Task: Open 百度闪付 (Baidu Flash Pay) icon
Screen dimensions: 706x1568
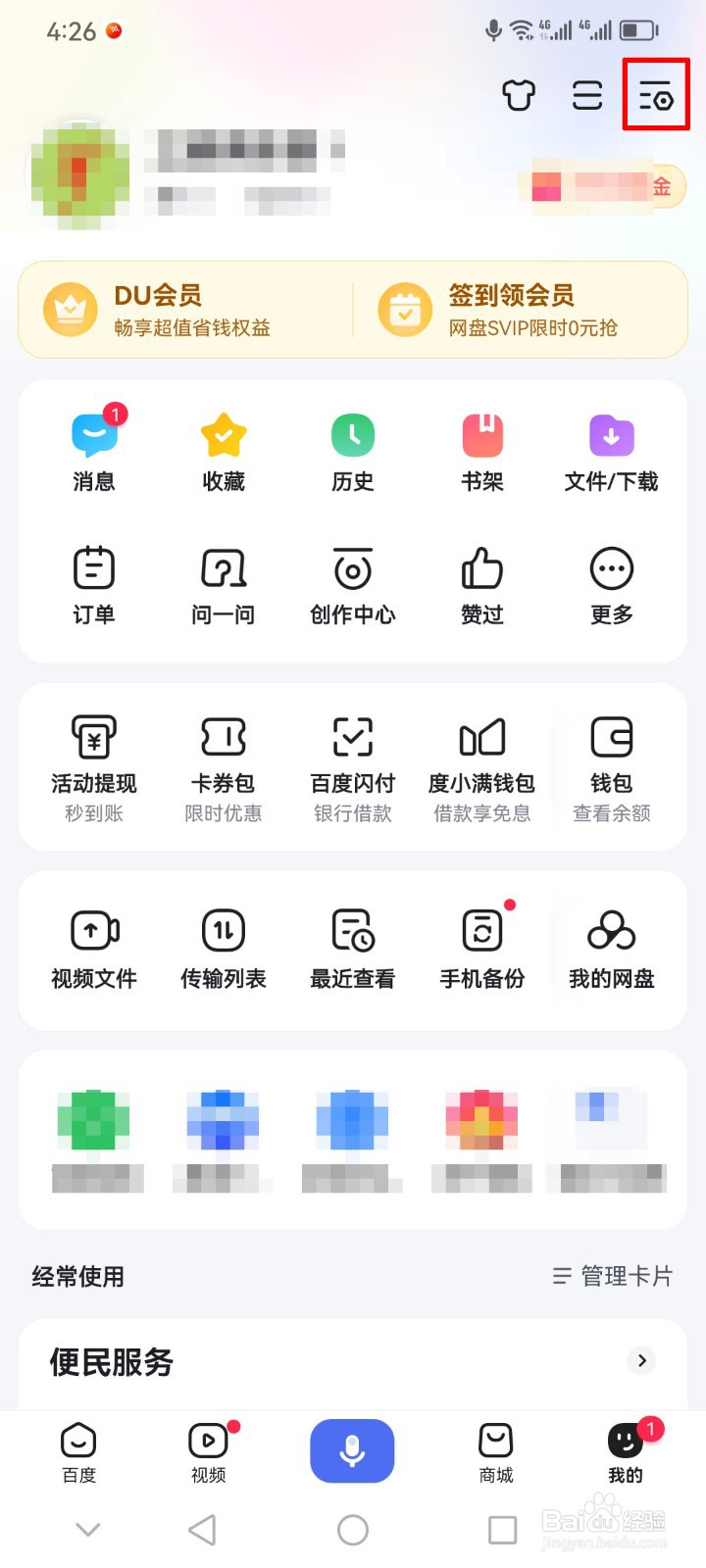Action: (x=352, y=737)
